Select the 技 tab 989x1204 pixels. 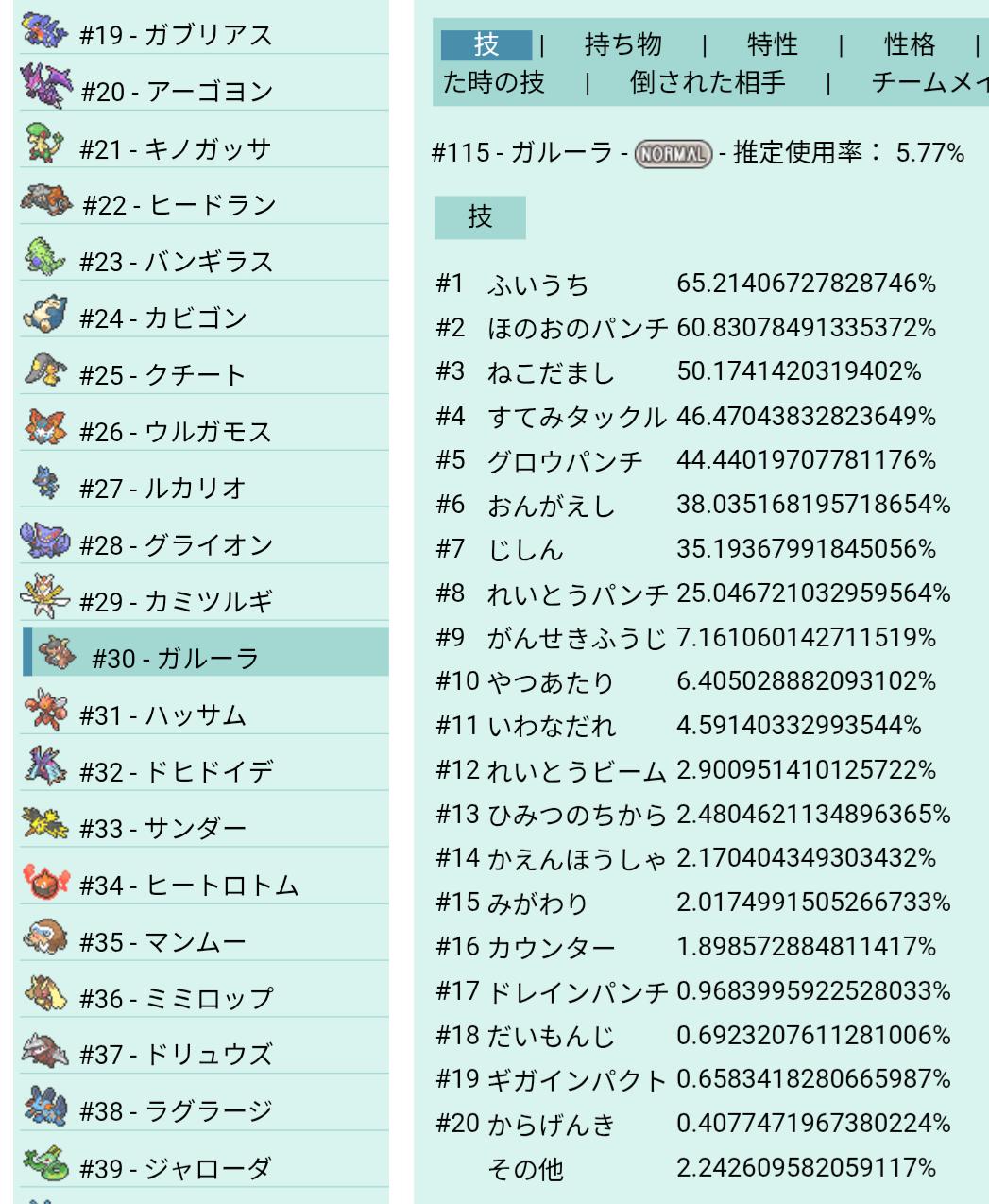(x=486, y=44)
